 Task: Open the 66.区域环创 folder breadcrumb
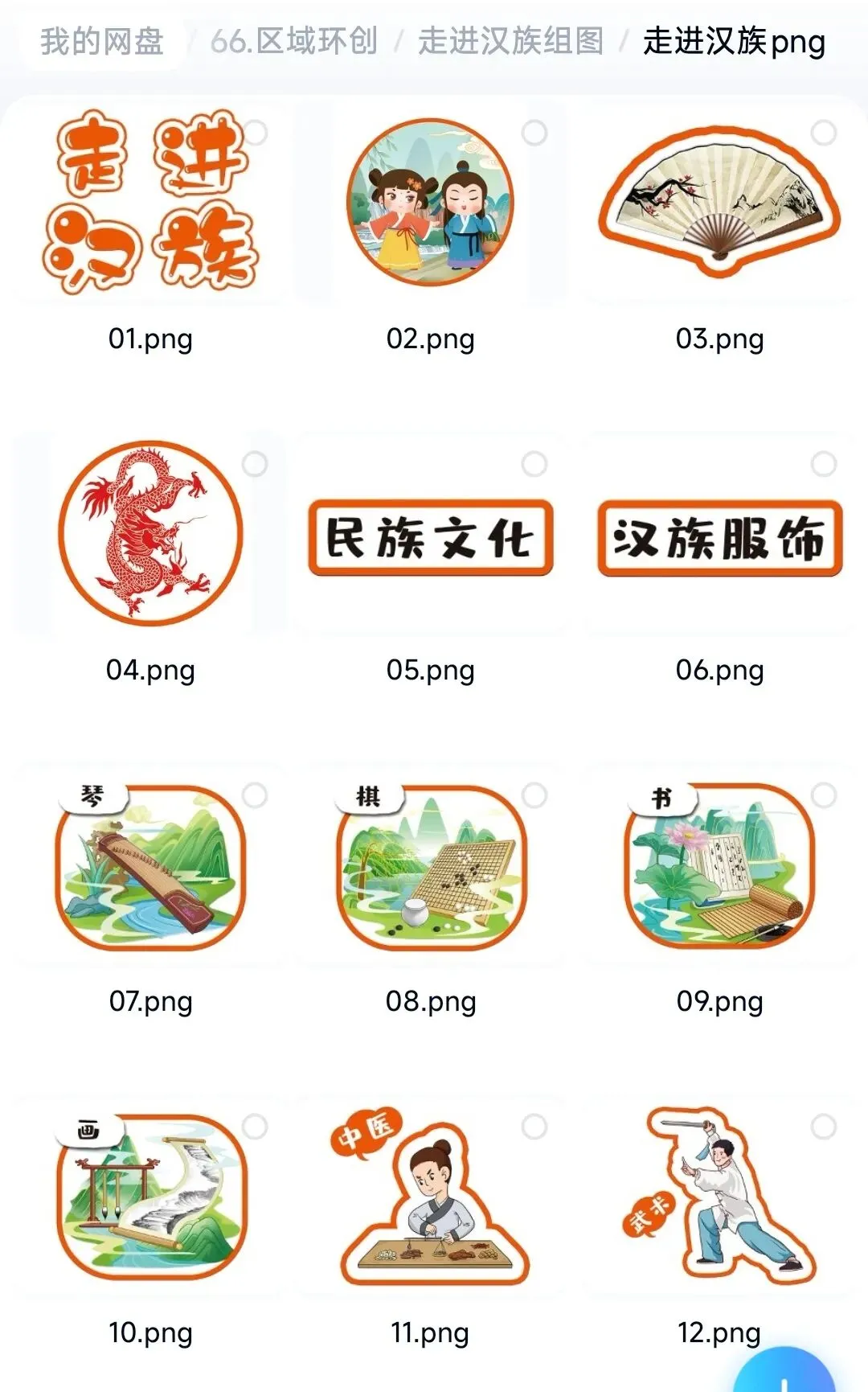(x=294, y=41)
